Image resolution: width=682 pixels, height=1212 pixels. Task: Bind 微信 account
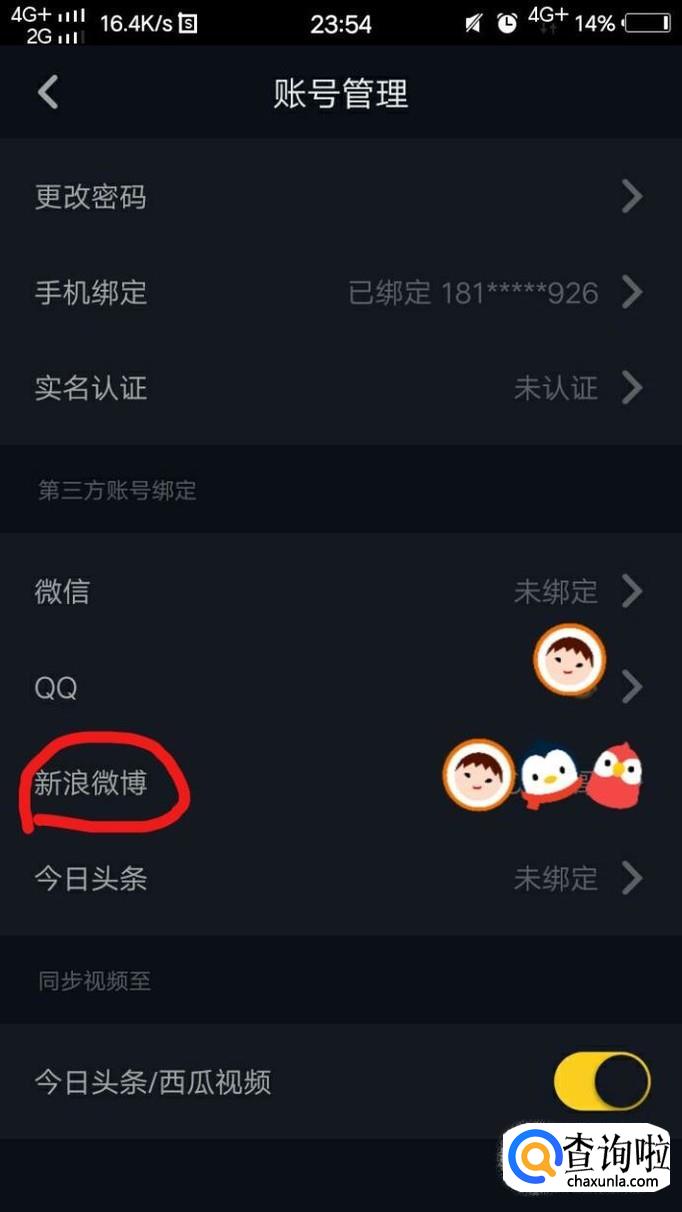tap(340, 591)
